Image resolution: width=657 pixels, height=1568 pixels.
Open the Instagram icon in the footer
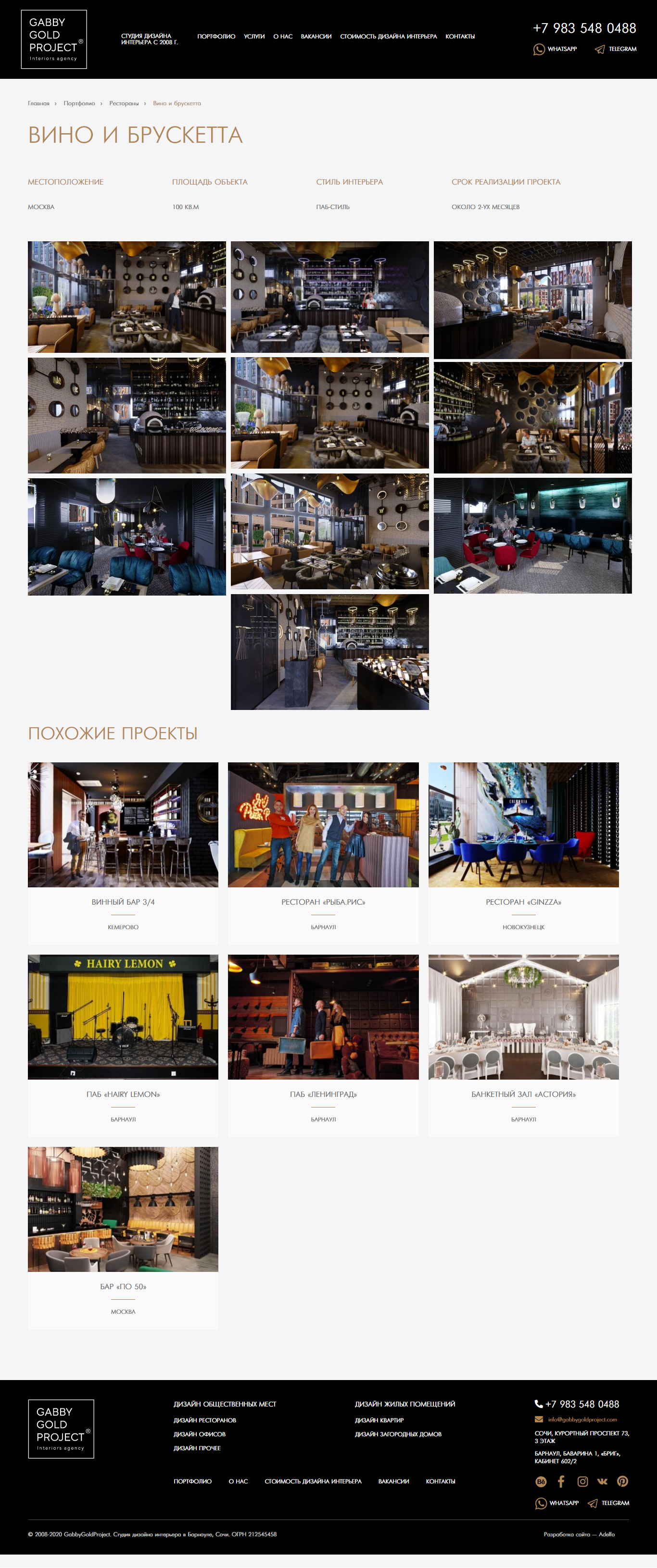pos(583,1481)
